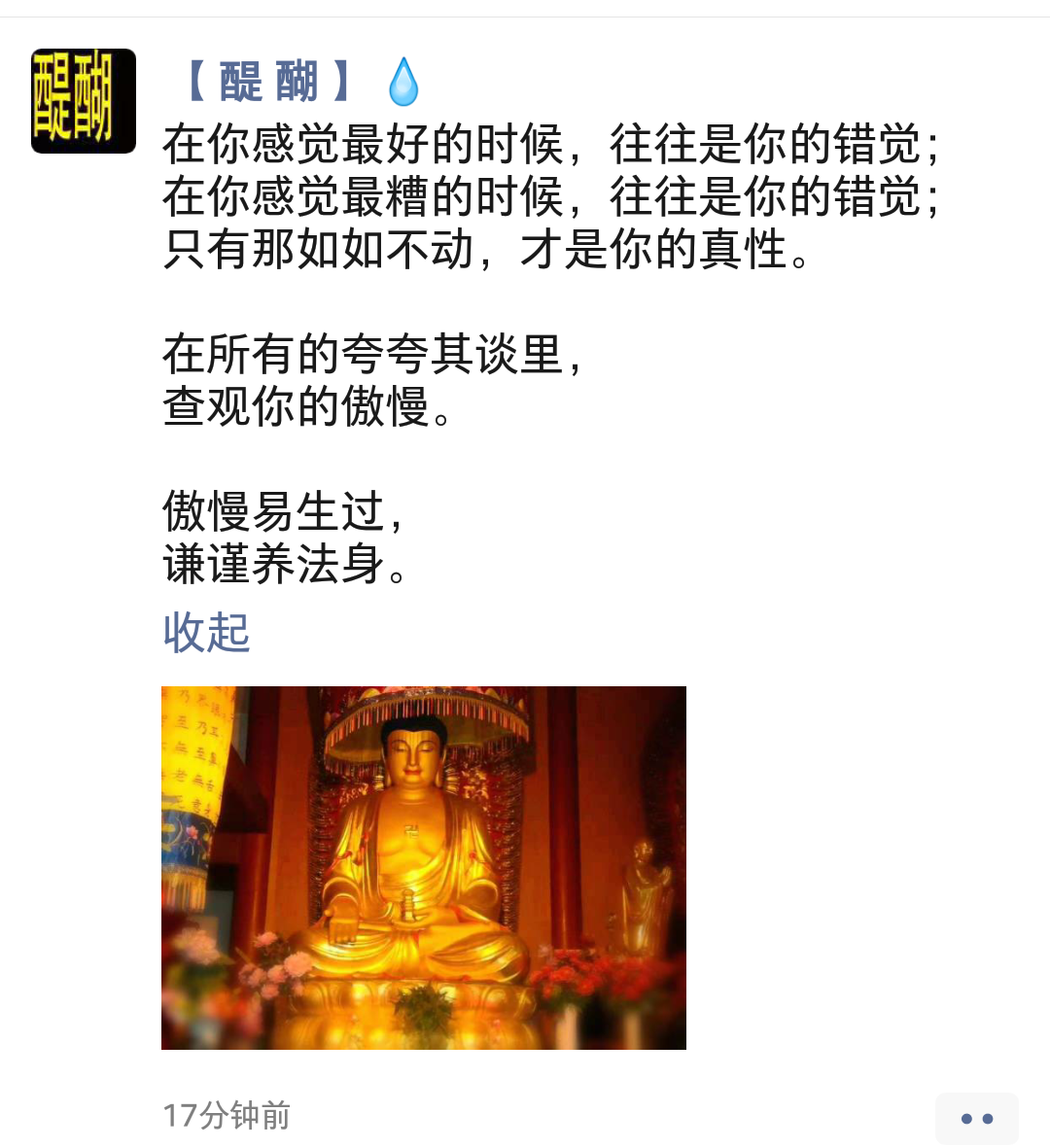Collapse the post with 收起

(206, 633)
